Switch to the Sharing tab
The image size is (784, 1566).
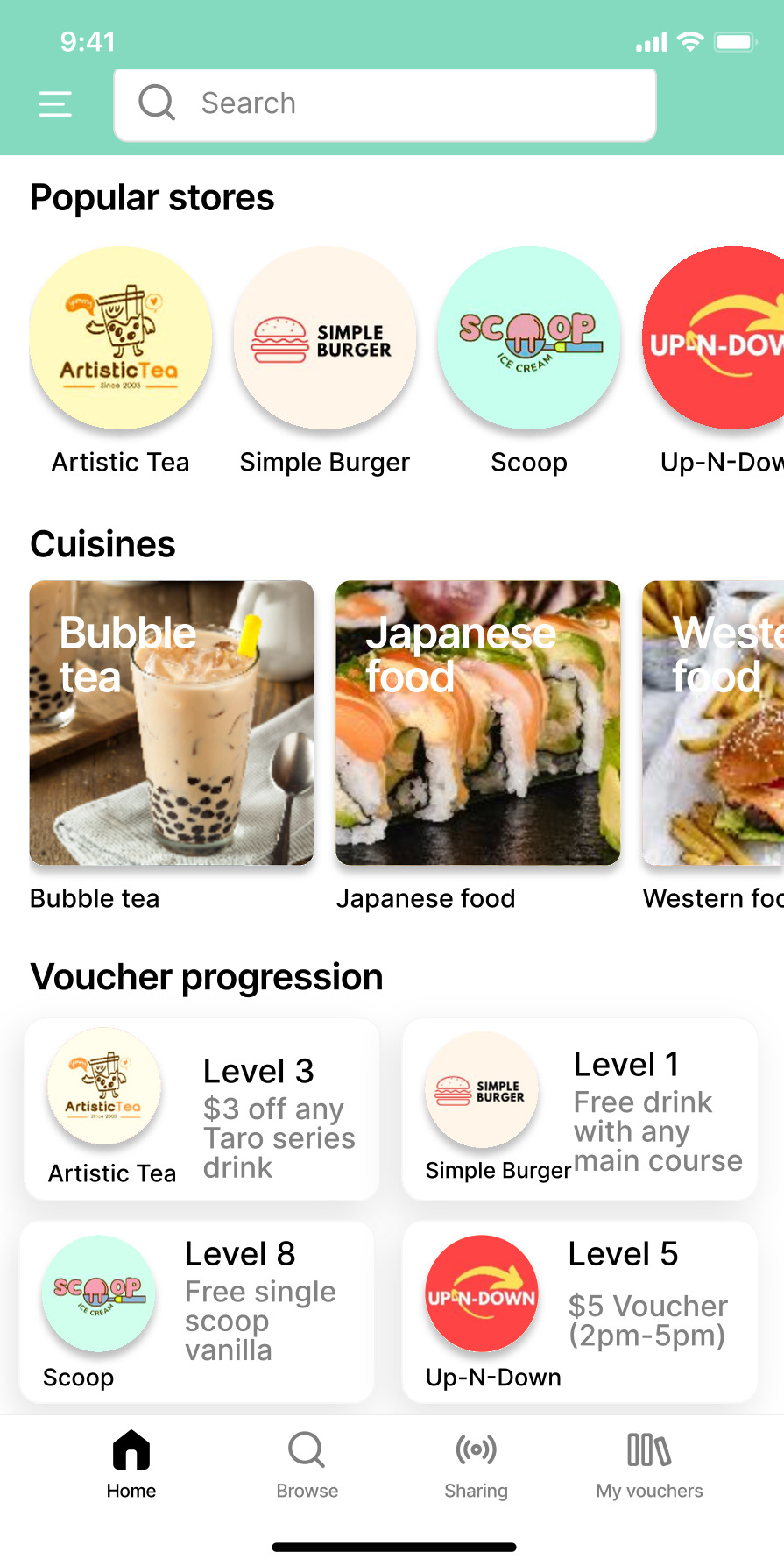click(x=476, y=1463)
